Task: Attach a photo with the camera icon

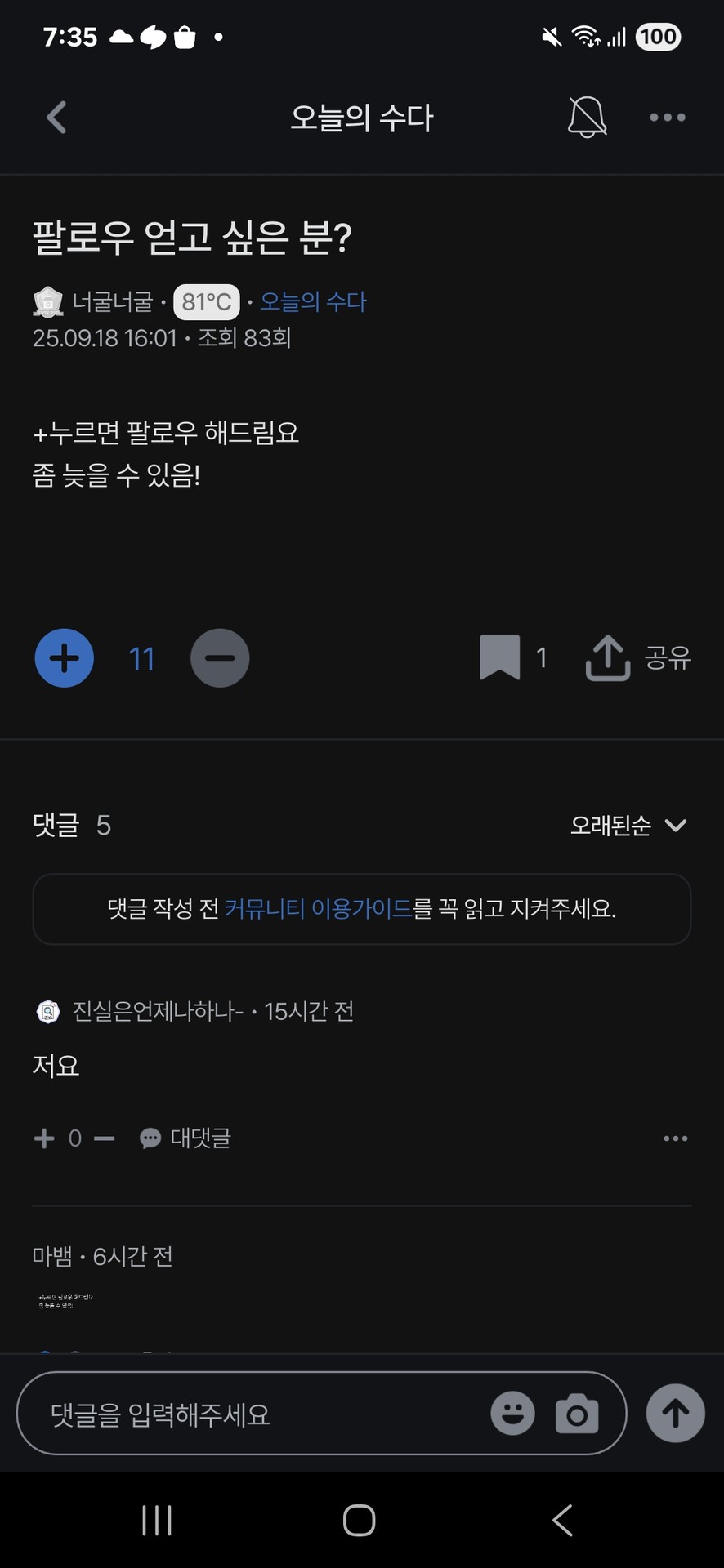Action: [x=577, y=1413]
